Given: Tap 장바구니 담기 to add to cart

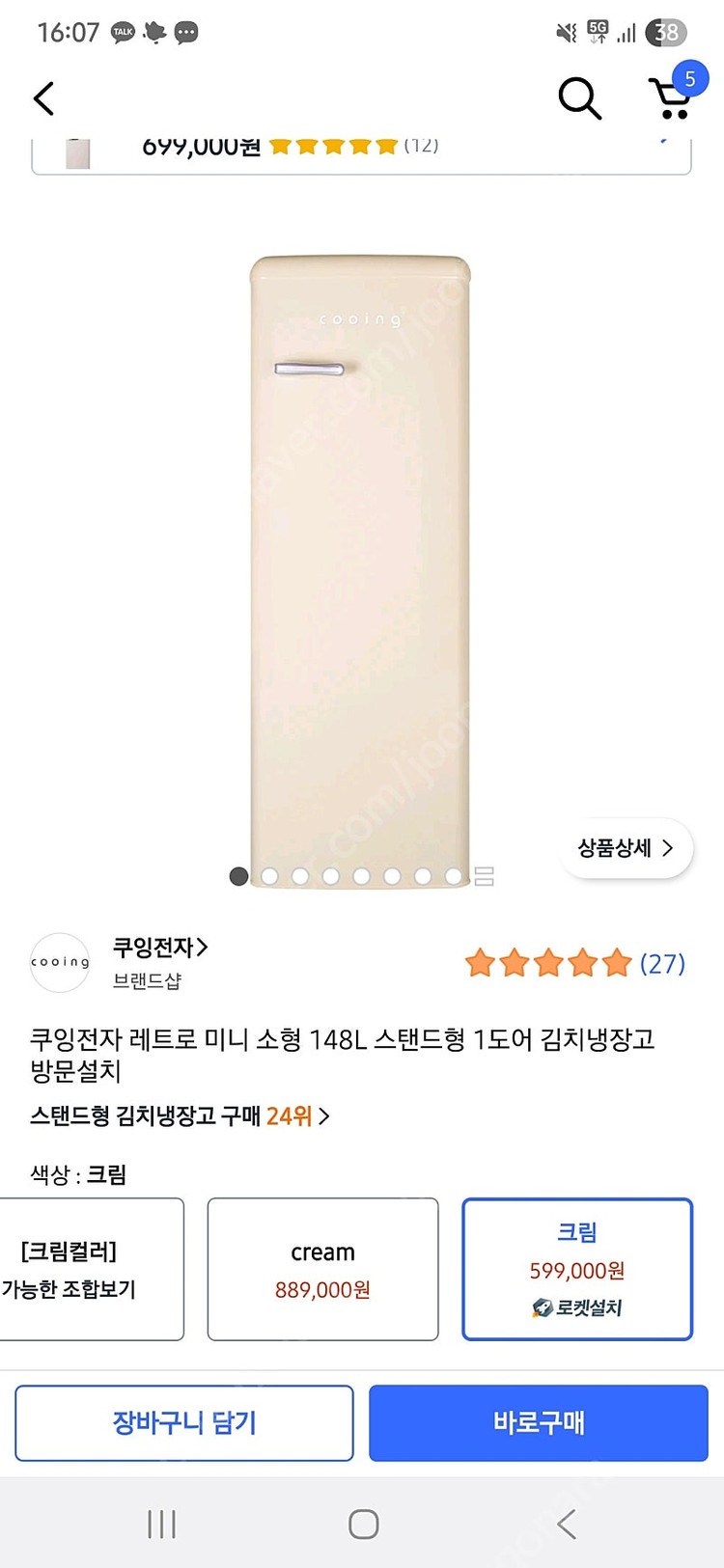Looking at the screenshot, I should pyautogui.click(x=184, y=1422).
